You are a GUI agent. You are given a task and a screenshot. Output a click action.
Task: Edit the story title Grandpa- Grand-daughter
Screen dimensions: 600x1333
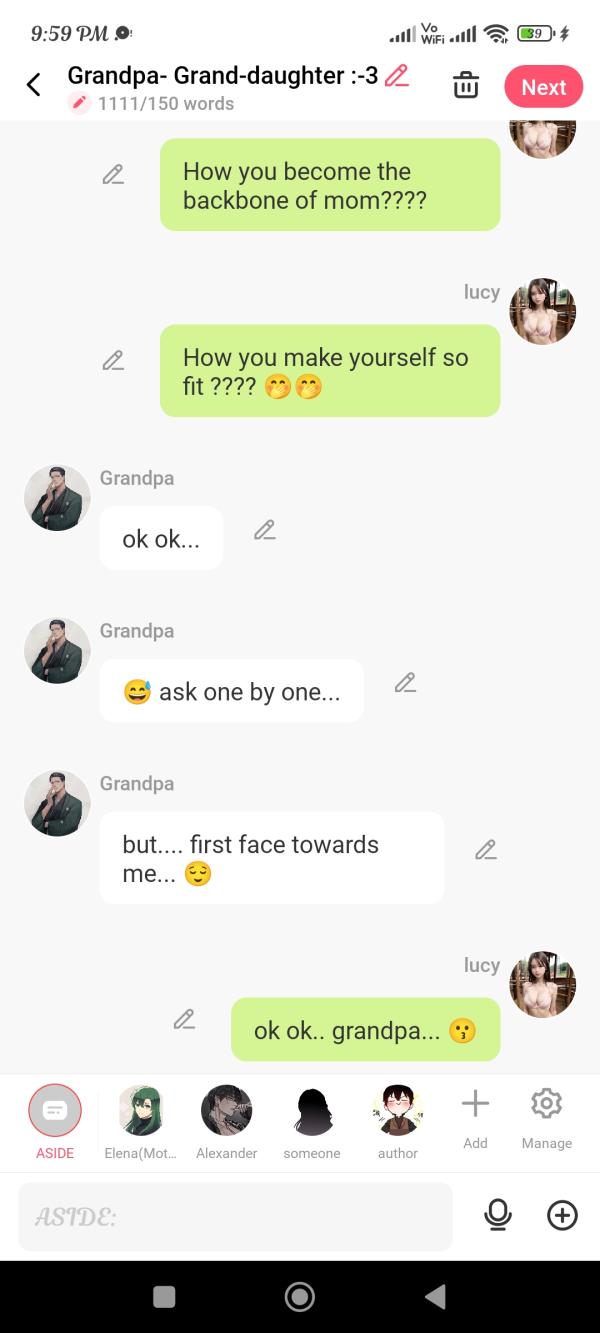pos(397,76)
